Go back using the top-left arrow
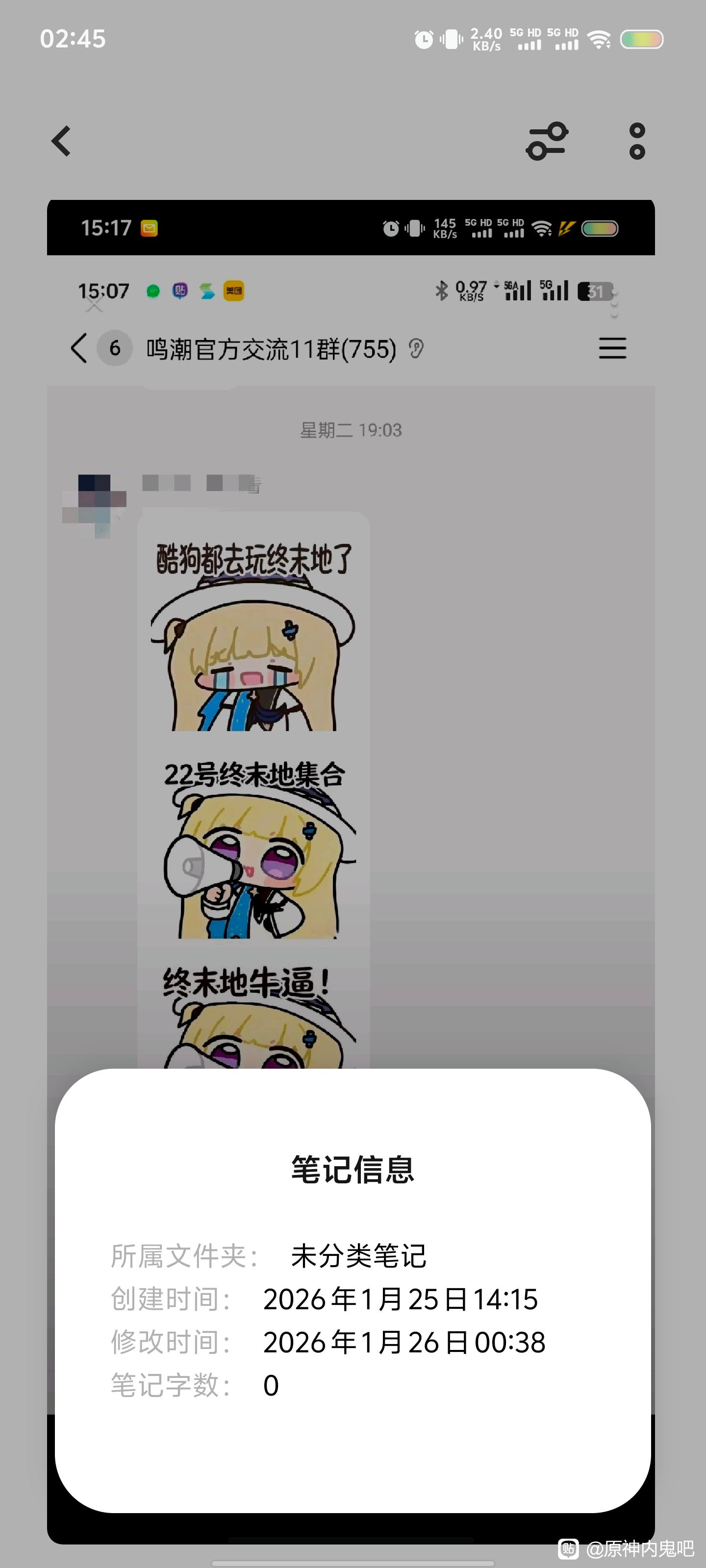706x1568 pixels. (61, 141)
